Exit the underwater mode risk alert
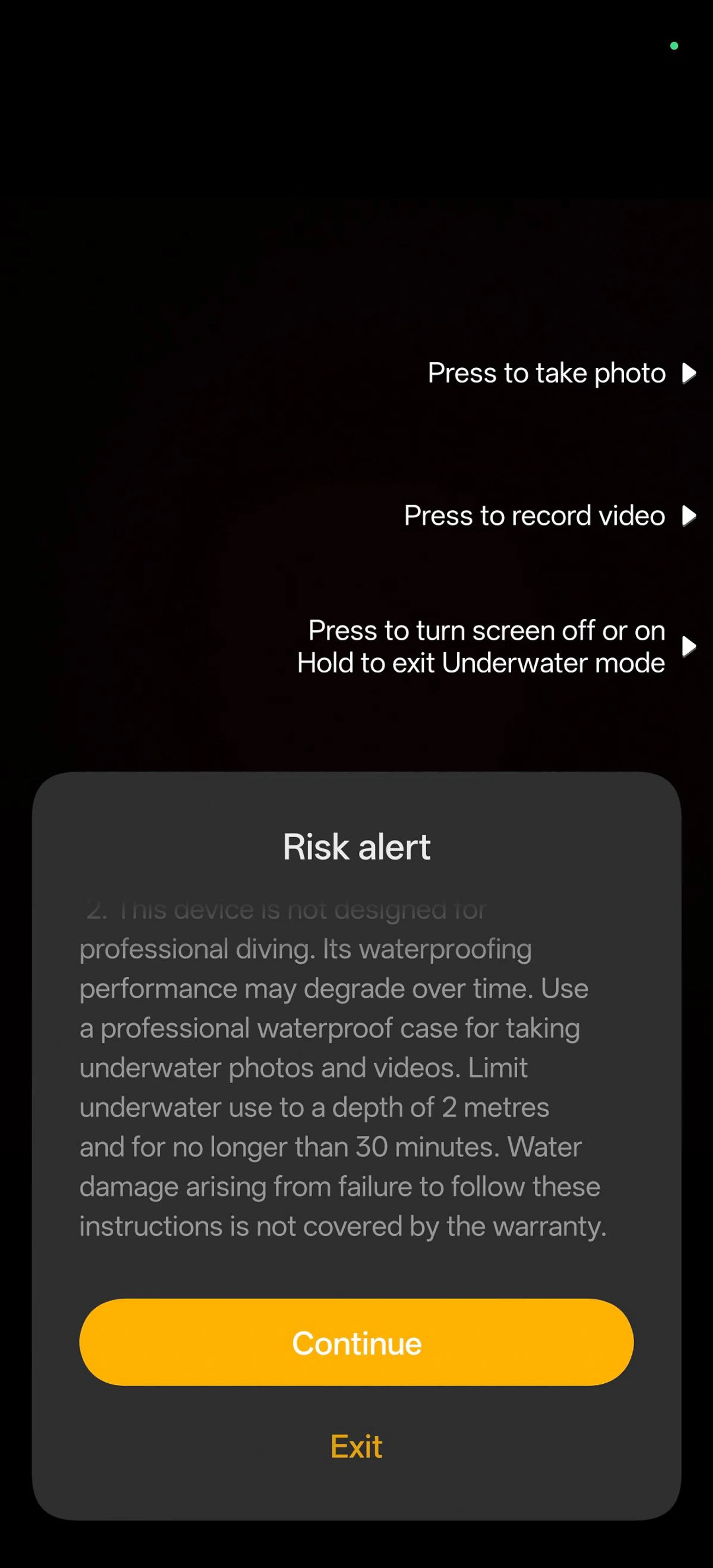Viewport: 713px width, 1568px height. tap(356, 1446)
